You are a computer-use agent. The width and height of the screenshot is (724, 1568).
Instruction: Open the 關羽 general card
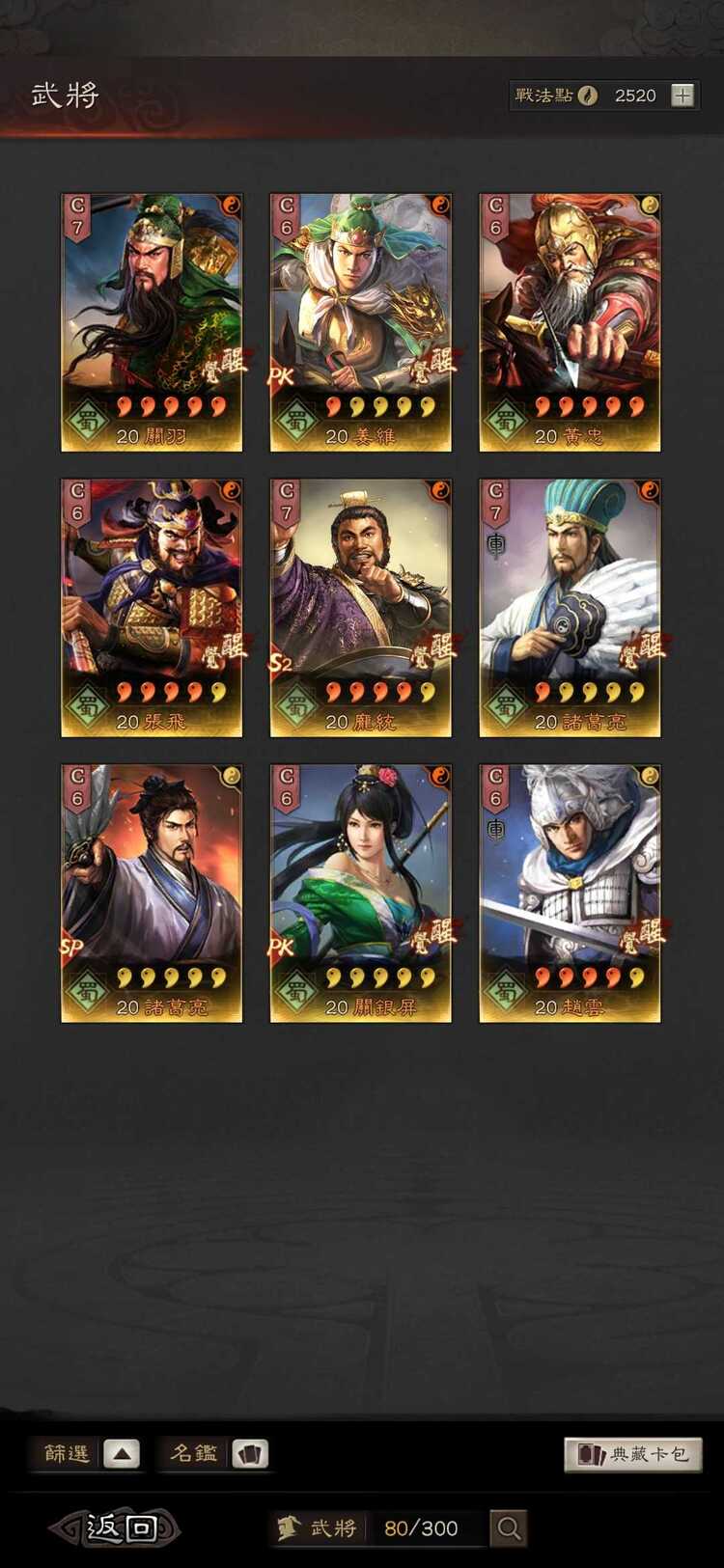[152, 322]
